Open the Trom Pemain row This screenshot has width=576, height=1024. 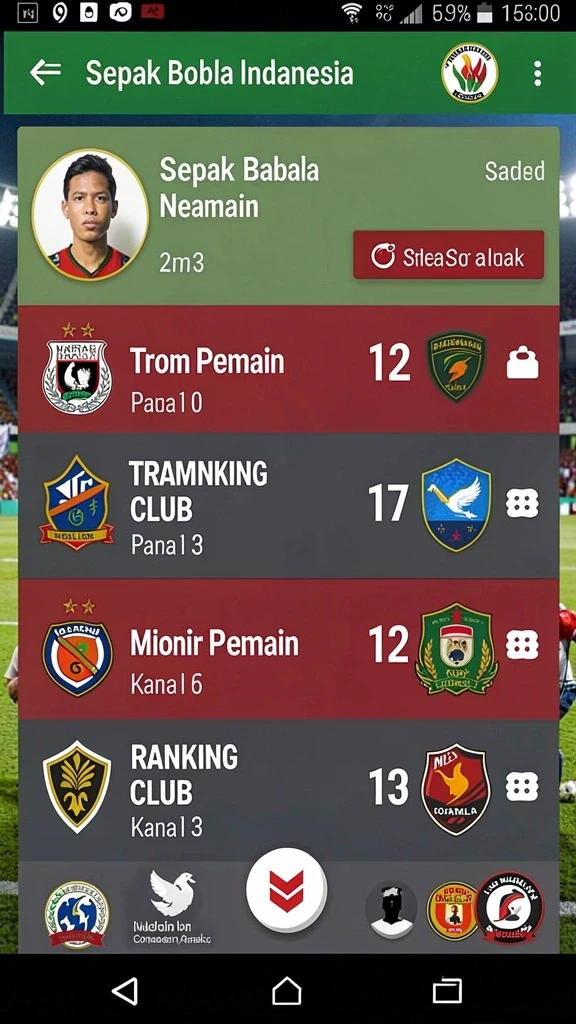click(288, 369)
